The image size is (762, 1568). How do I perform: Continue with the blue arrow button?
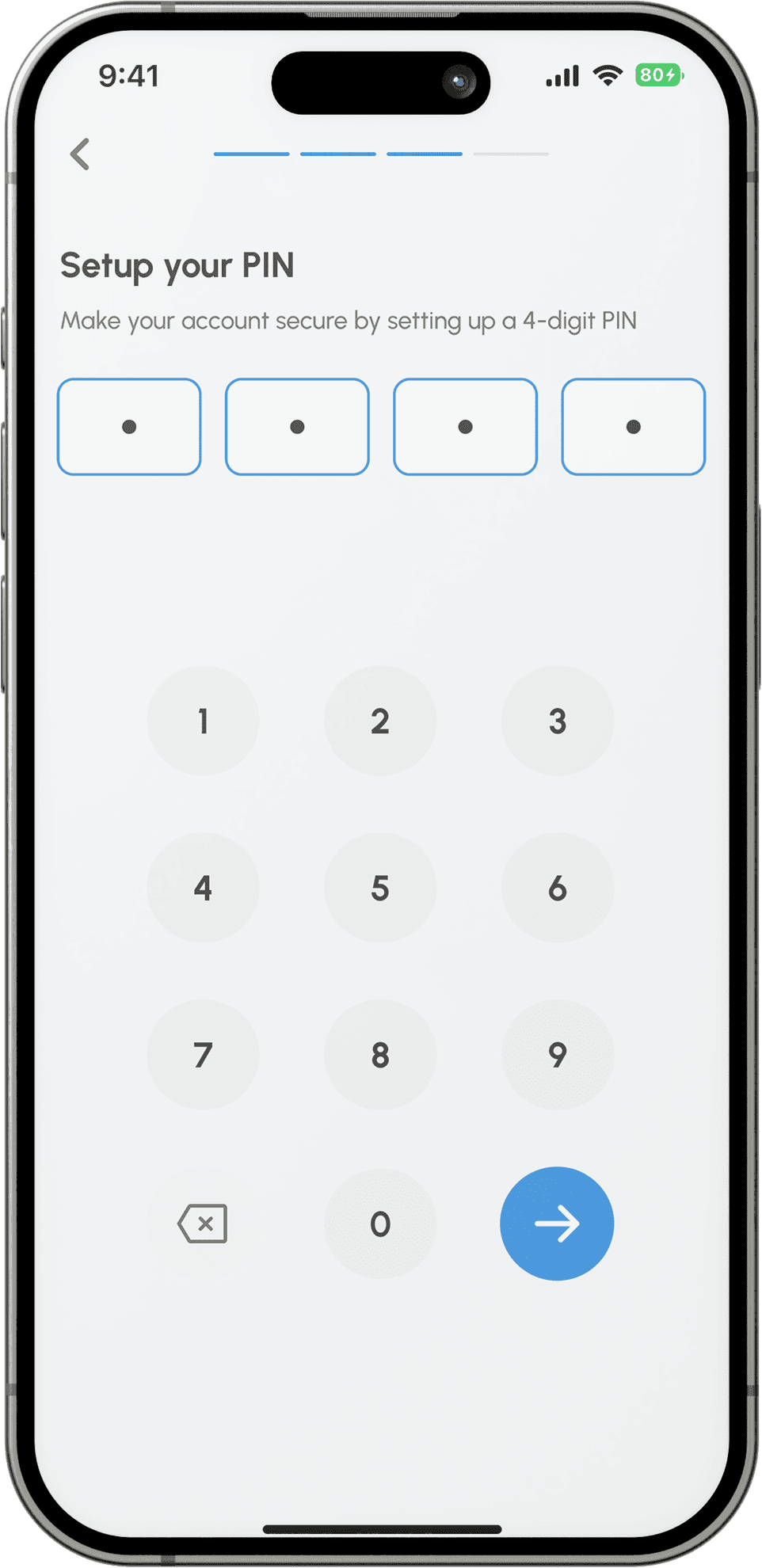pyautogui.click(x=557, y=1224)
